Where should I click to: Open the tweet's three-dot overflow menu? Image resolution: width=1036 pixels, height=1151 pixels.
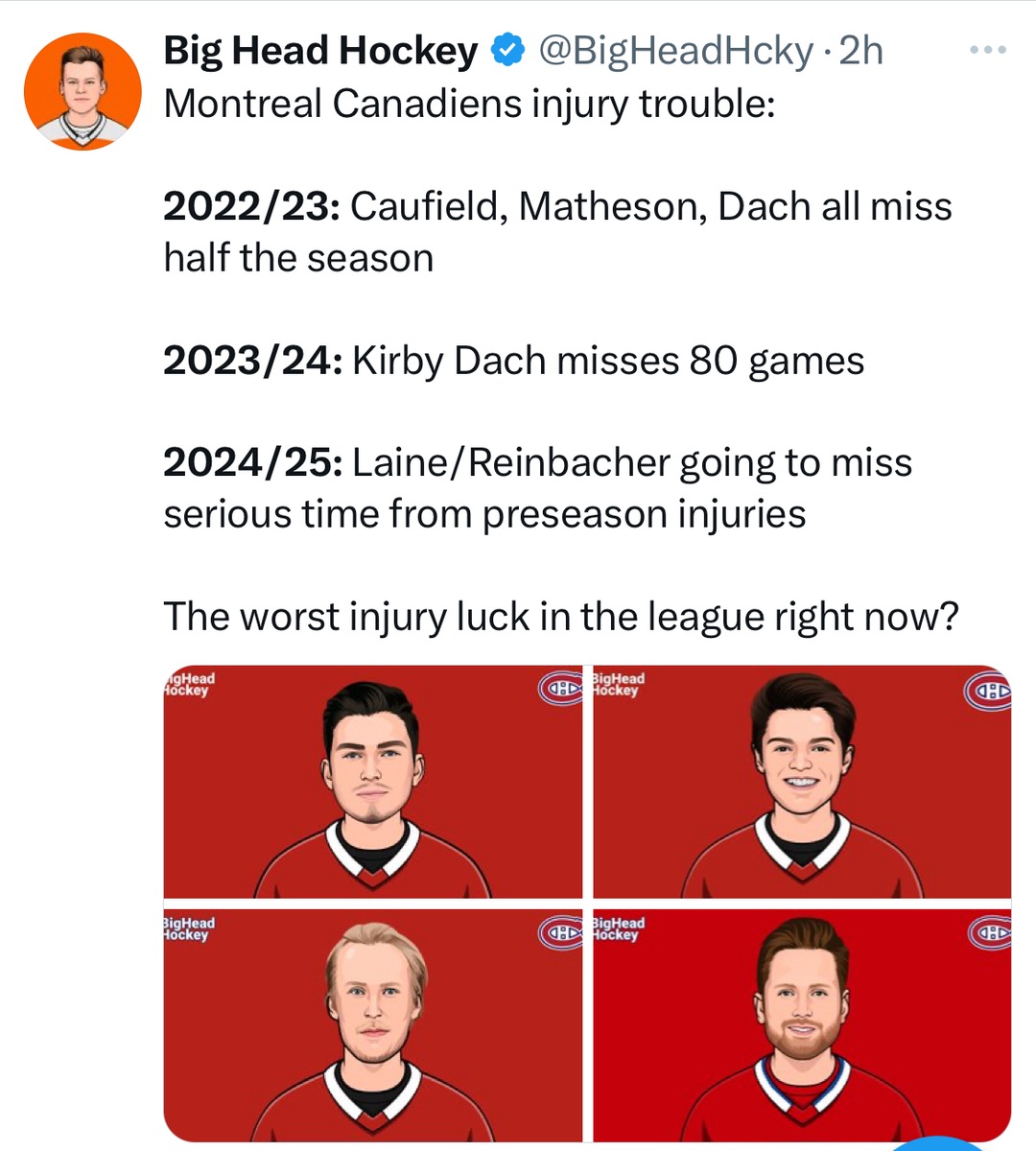[x=987, y=50]
